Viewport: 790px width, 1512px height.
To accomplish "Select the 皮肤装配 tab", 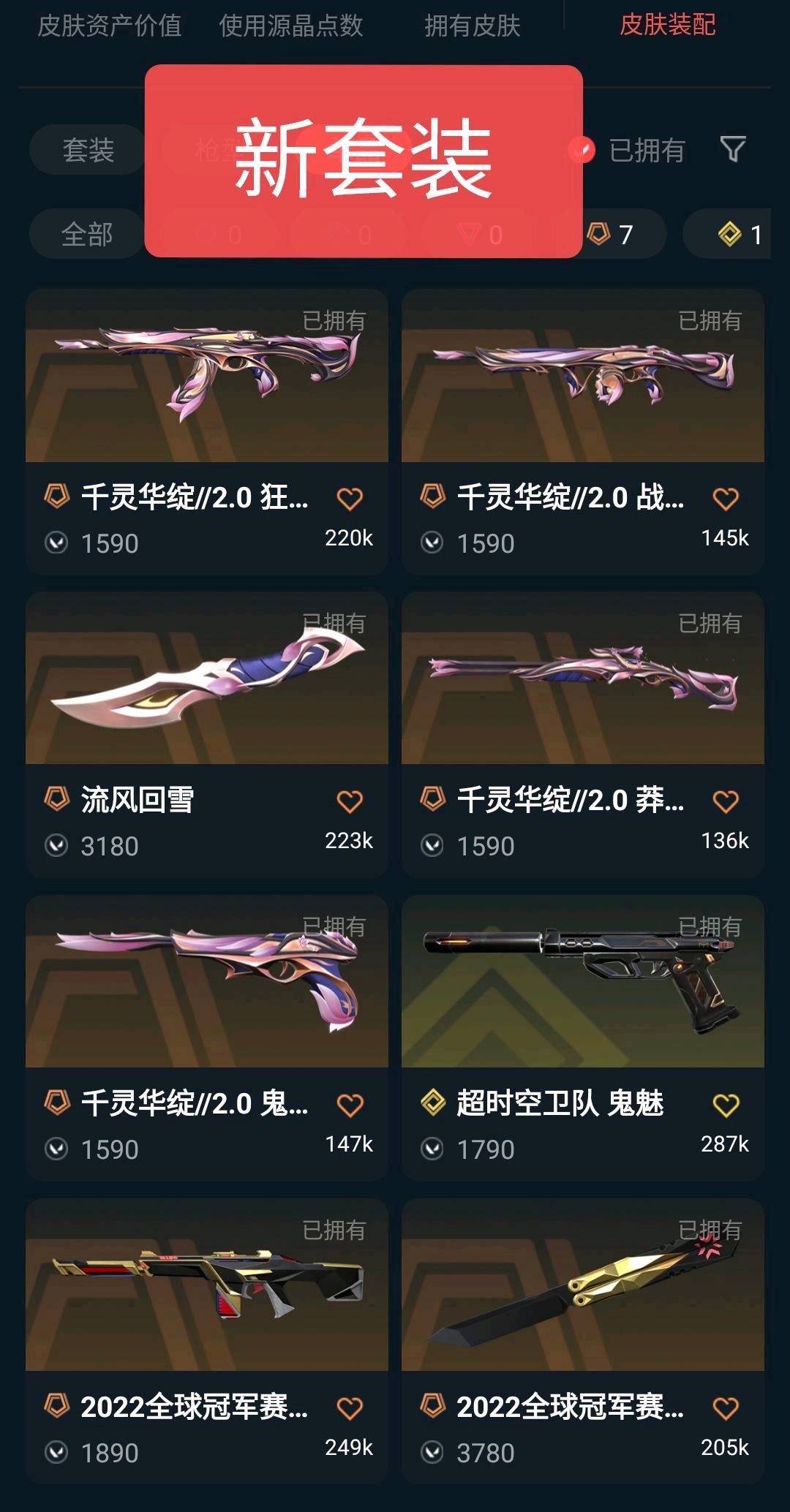I will click(x=668, y=24).
